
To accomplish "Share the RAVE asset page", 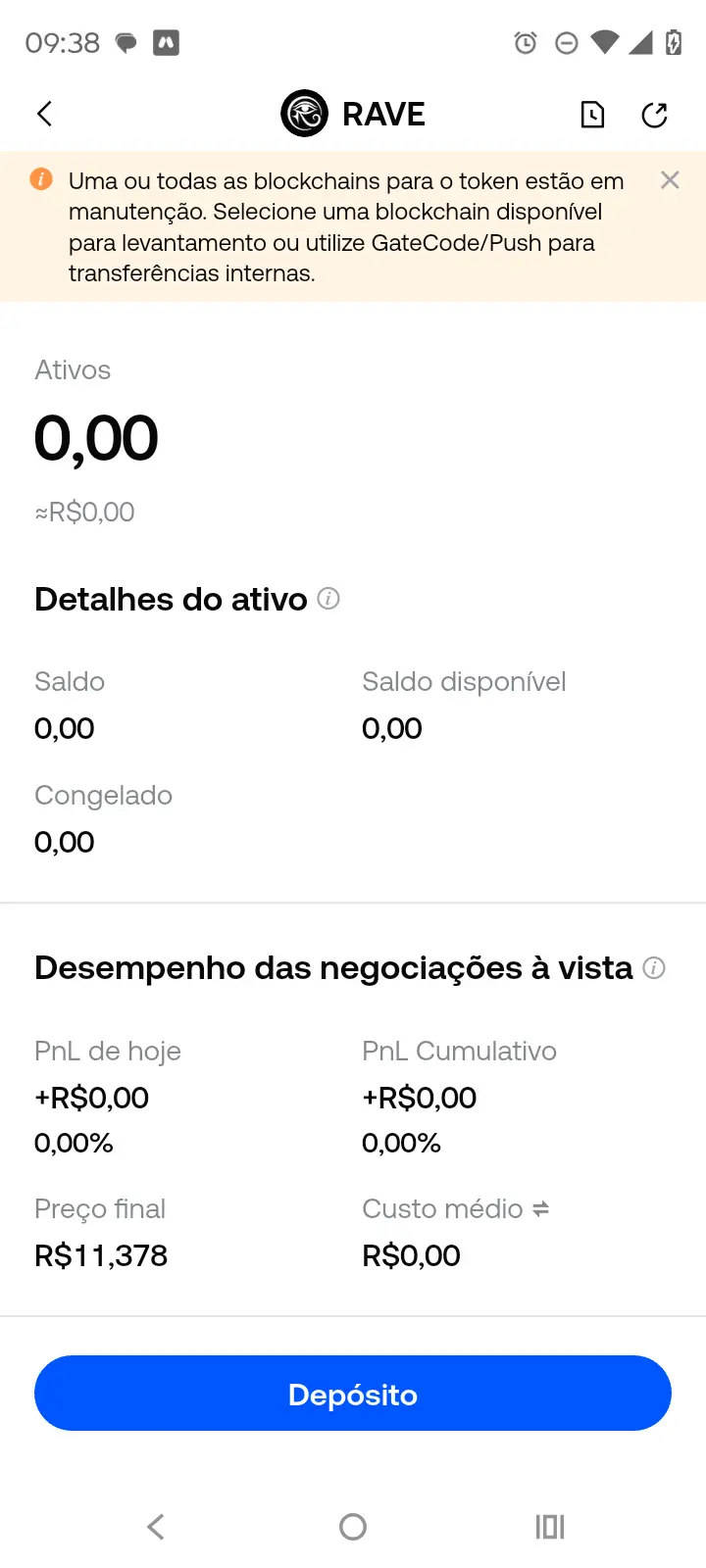I will tap(654, 115).
